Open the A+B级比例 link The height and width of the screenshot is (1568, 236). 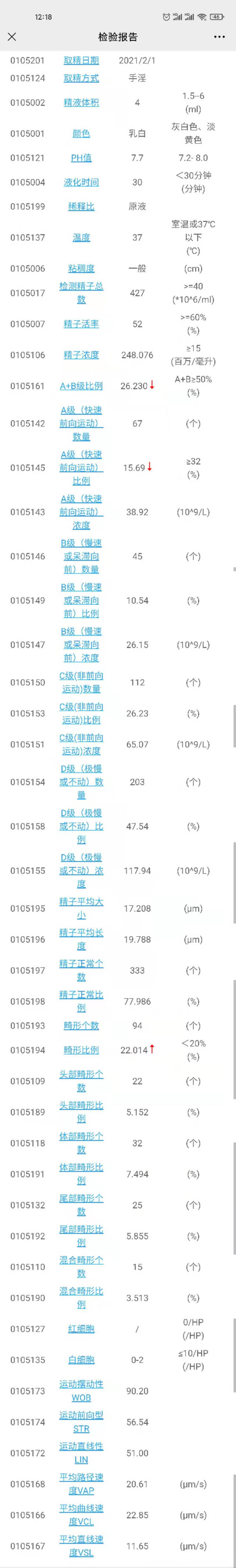pos(81,386)
